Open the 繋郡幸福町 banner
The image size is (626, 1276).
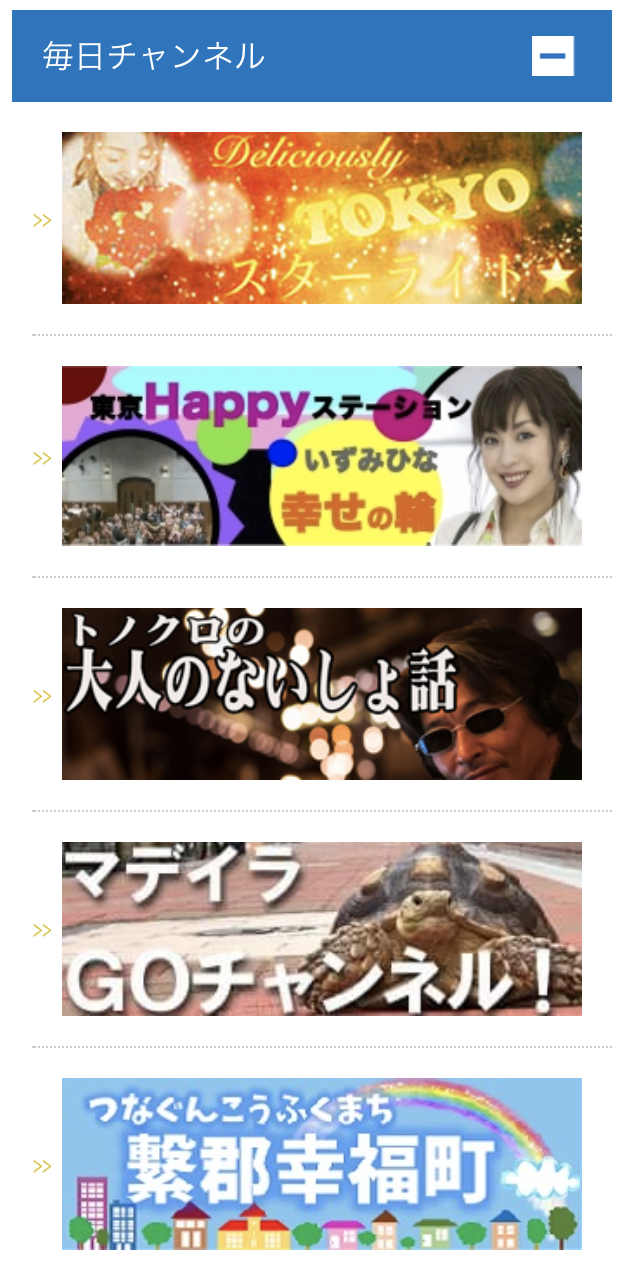(x=321, y=1164)
